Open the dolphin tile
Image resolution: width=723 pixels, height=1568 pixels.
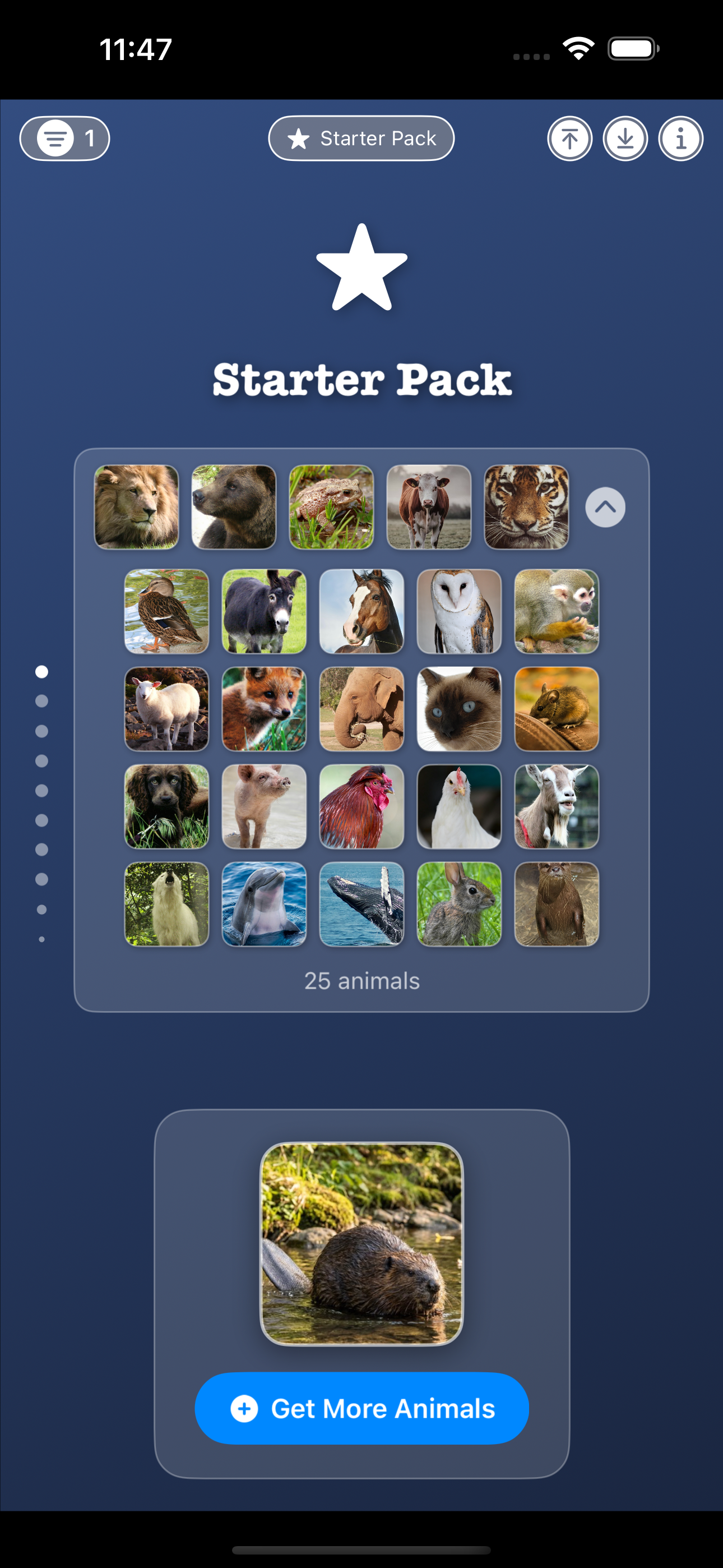coord(264,904)
